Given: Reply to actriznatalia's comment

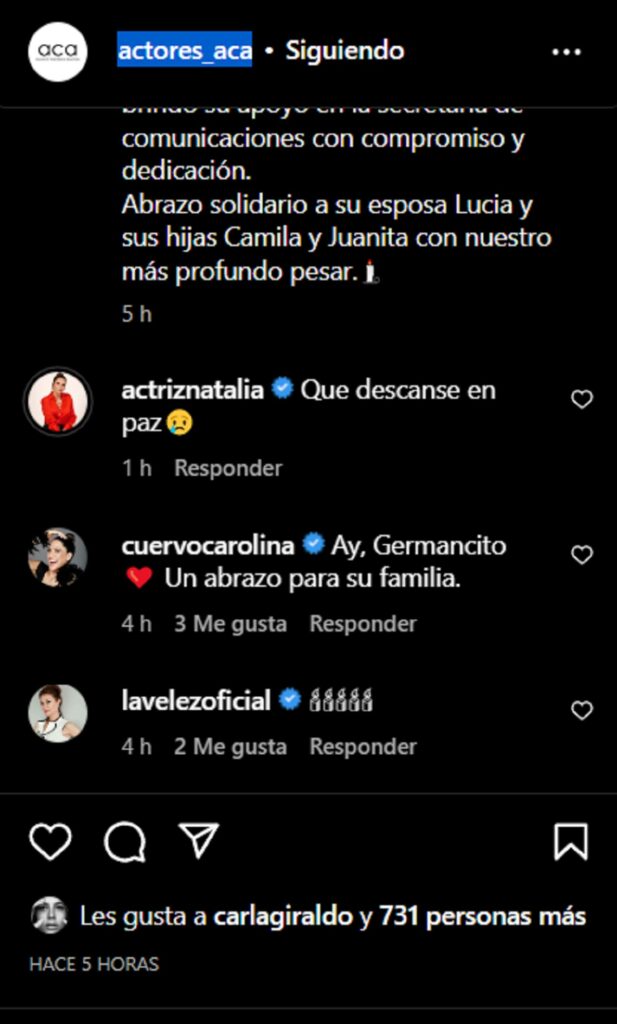Looking at the screenshot, I should pyautogui.click(x=228, y=468).
